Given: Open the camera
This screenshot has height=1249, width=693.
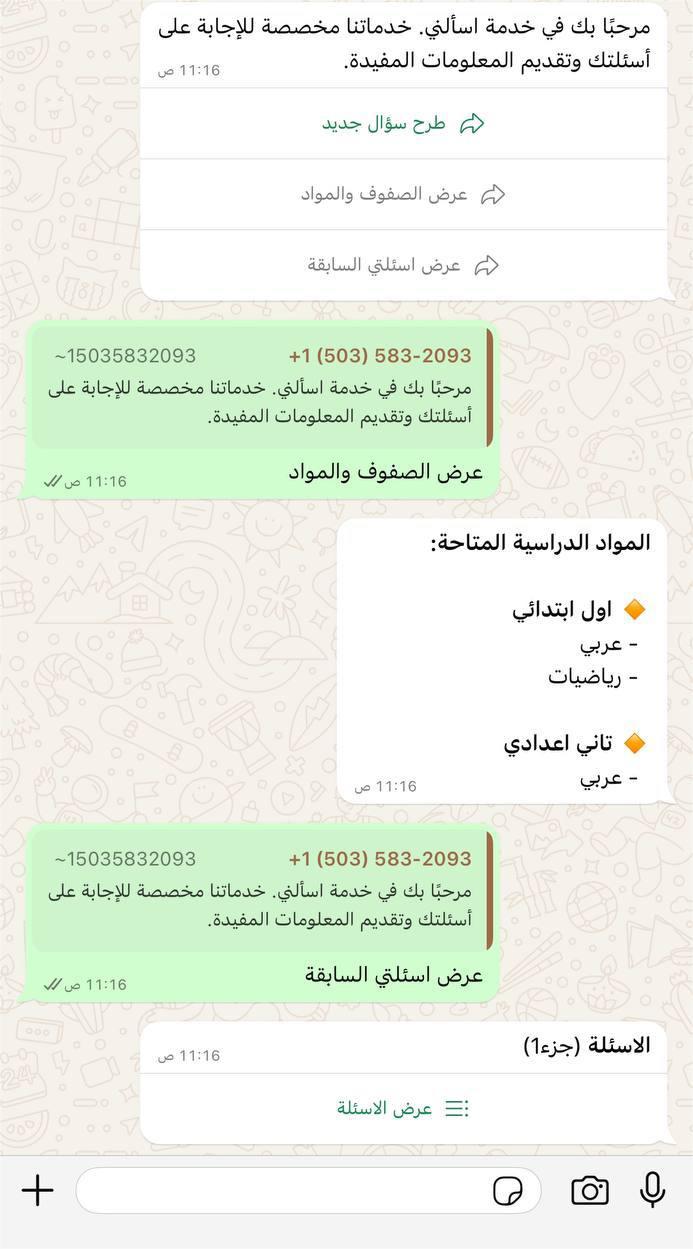Looking at the screenshot, I should pos(590,1190).
